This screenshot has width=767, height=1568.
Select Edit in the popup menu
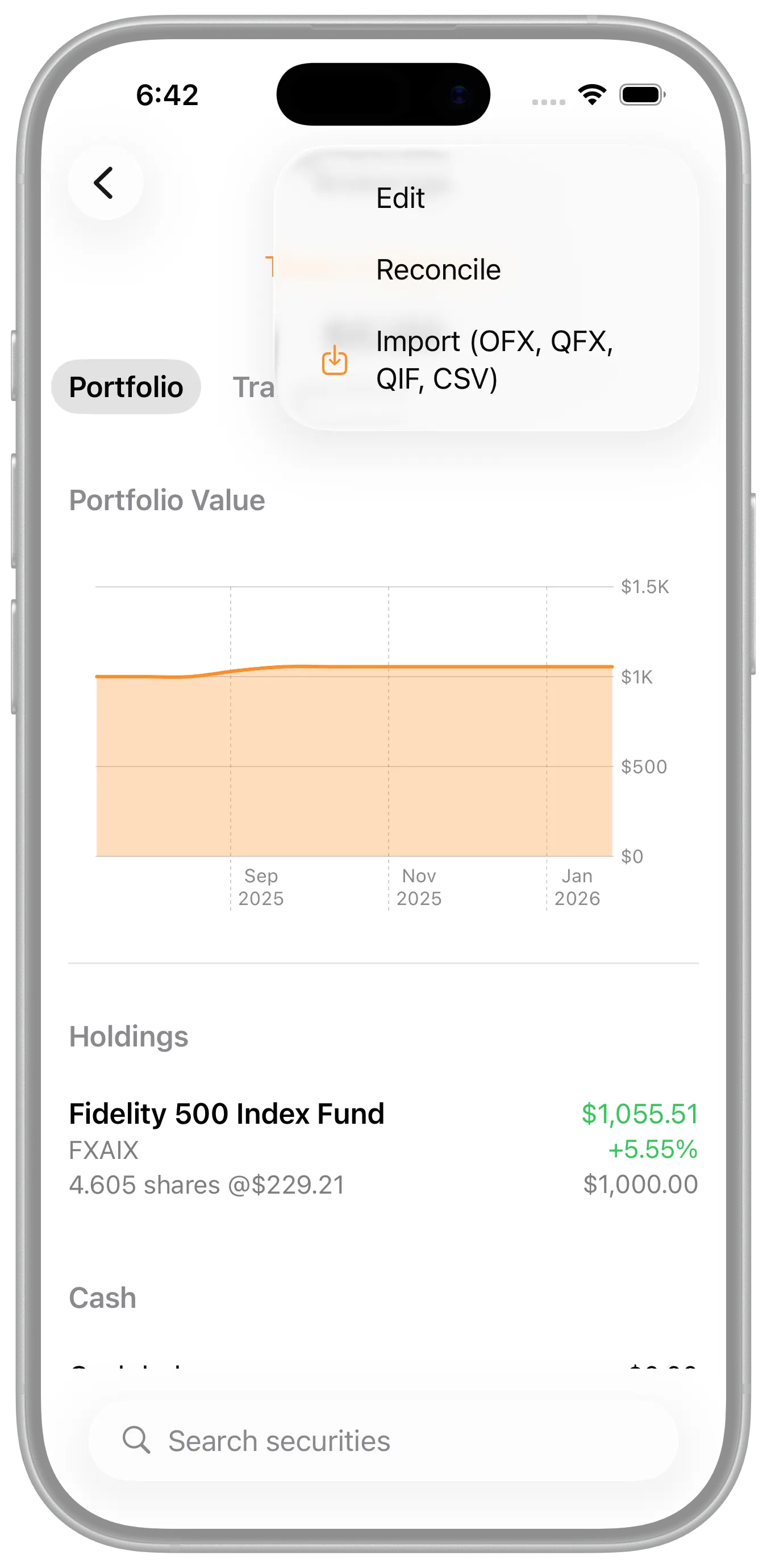[x=400, y=198]
